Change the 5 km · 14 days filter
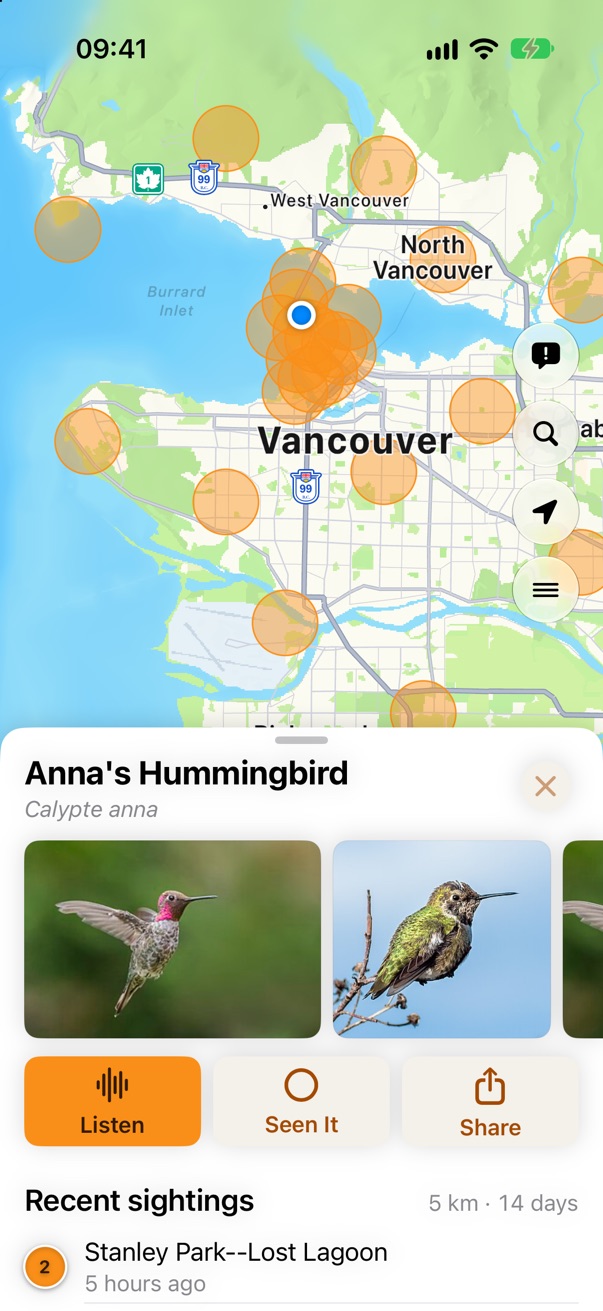 pyautogui.click(x=503, y=1203)
